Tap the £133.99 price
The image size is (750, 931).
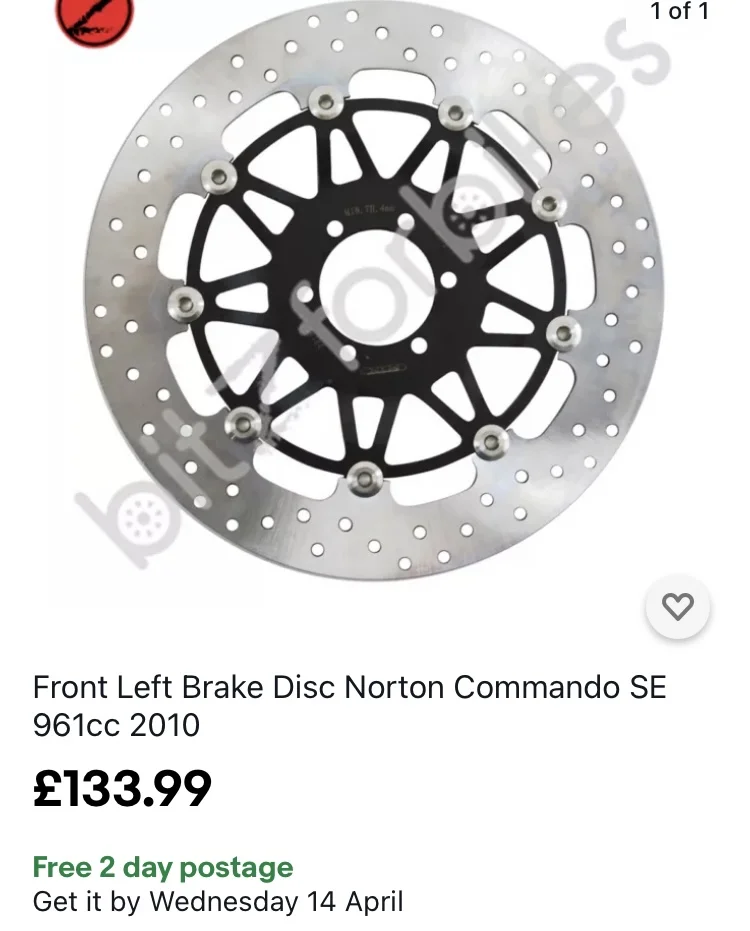[122, 789]
